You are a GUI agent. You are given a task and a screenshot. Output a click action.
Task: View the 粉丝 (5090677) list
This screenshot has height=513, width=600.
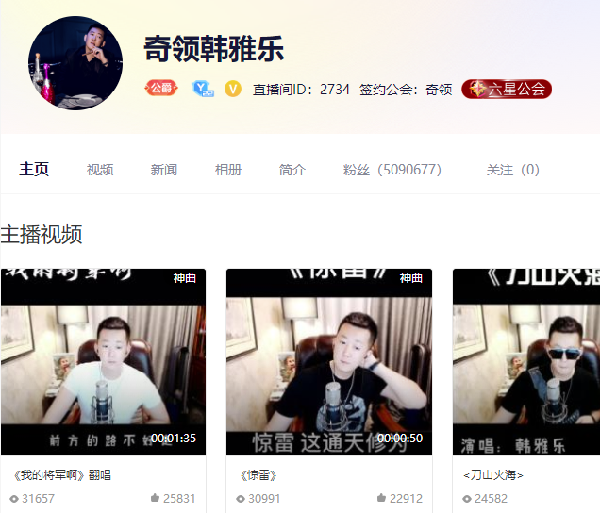tap(391, 170)
